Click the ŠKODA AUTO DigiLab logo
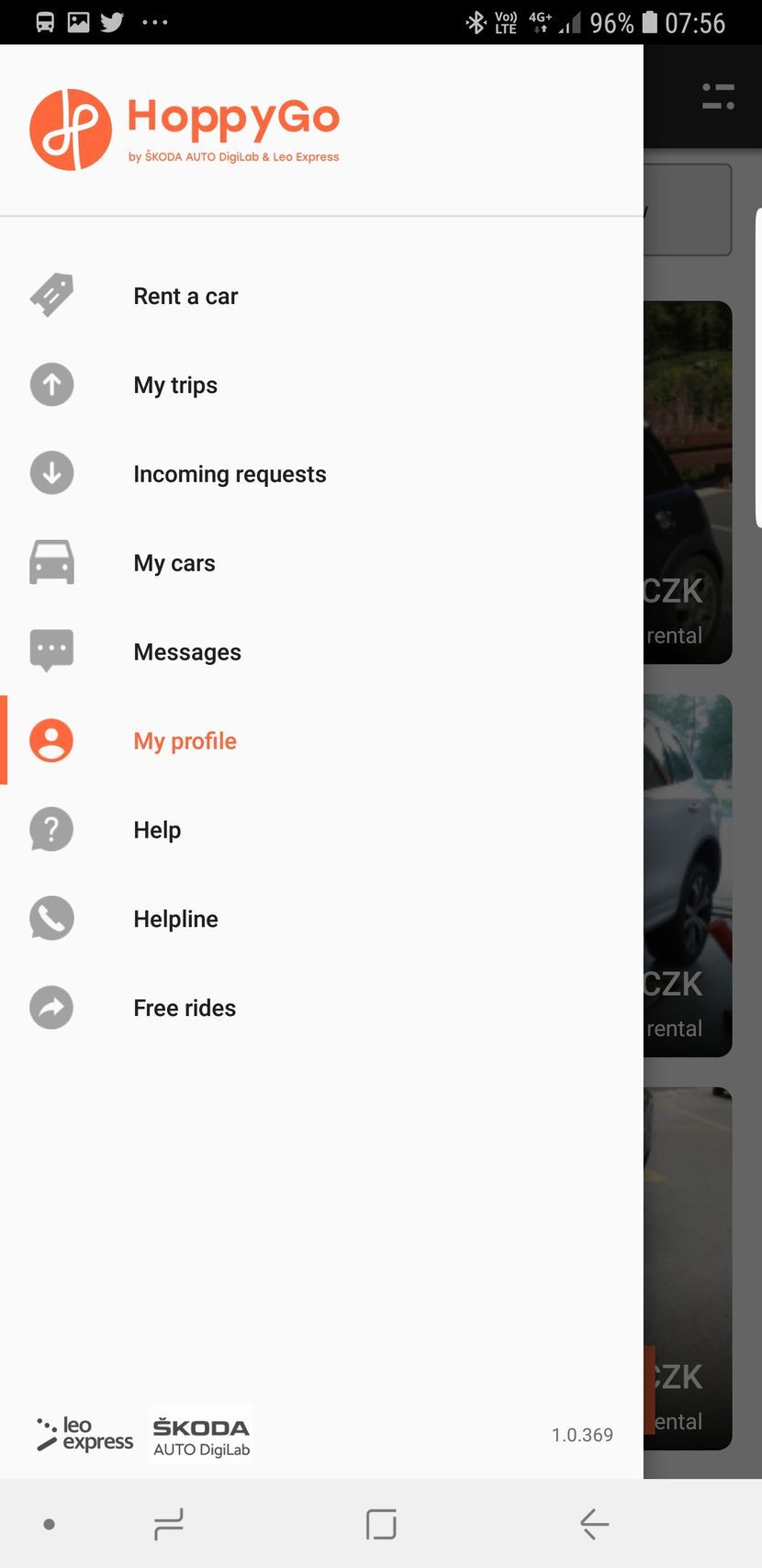This screenshot has width=762, height=1568. pyautogui.click(x=199, y=1433)
